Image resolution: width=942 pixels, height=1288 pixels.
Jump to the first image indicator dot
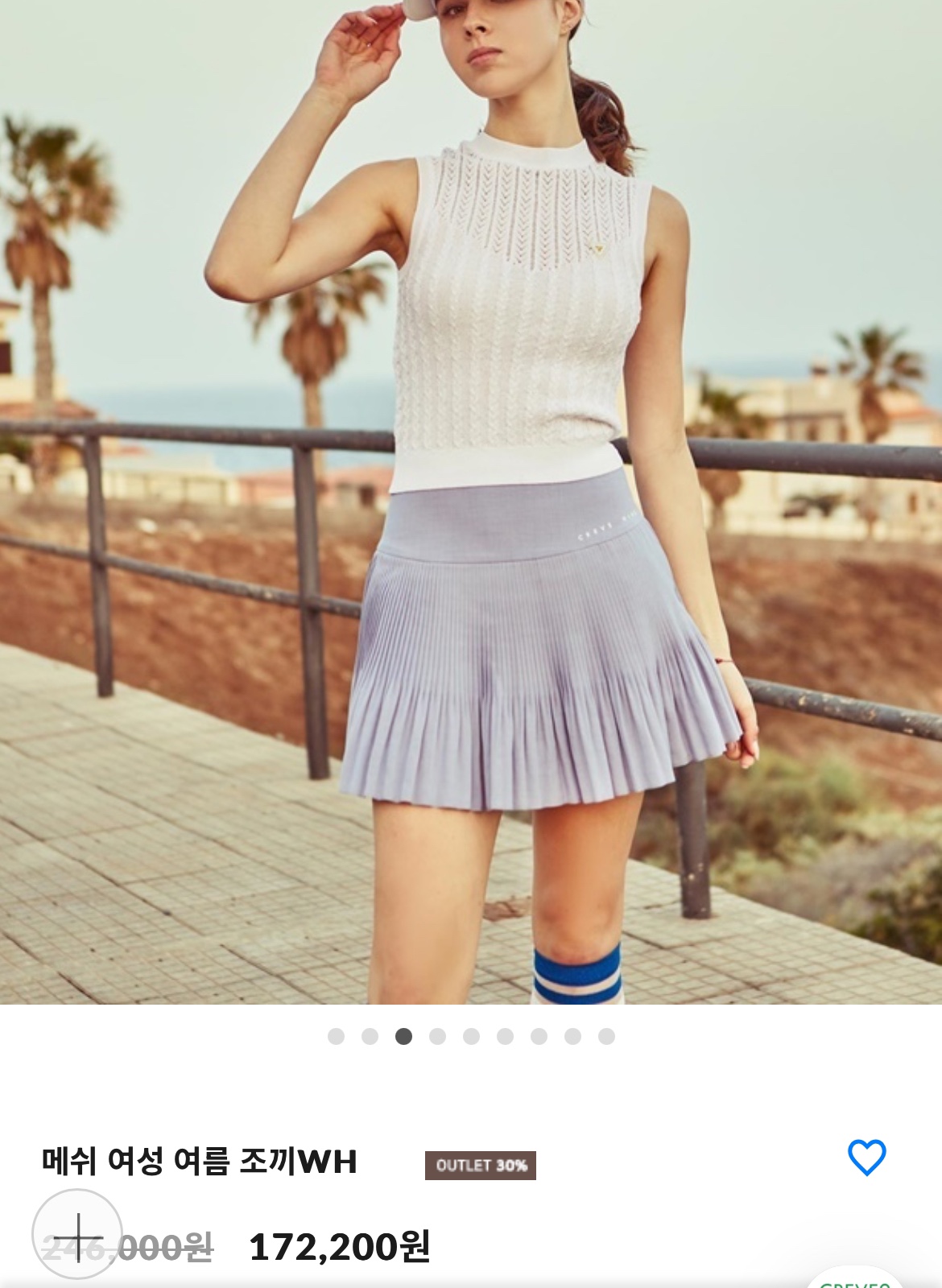click(336, 1036)
